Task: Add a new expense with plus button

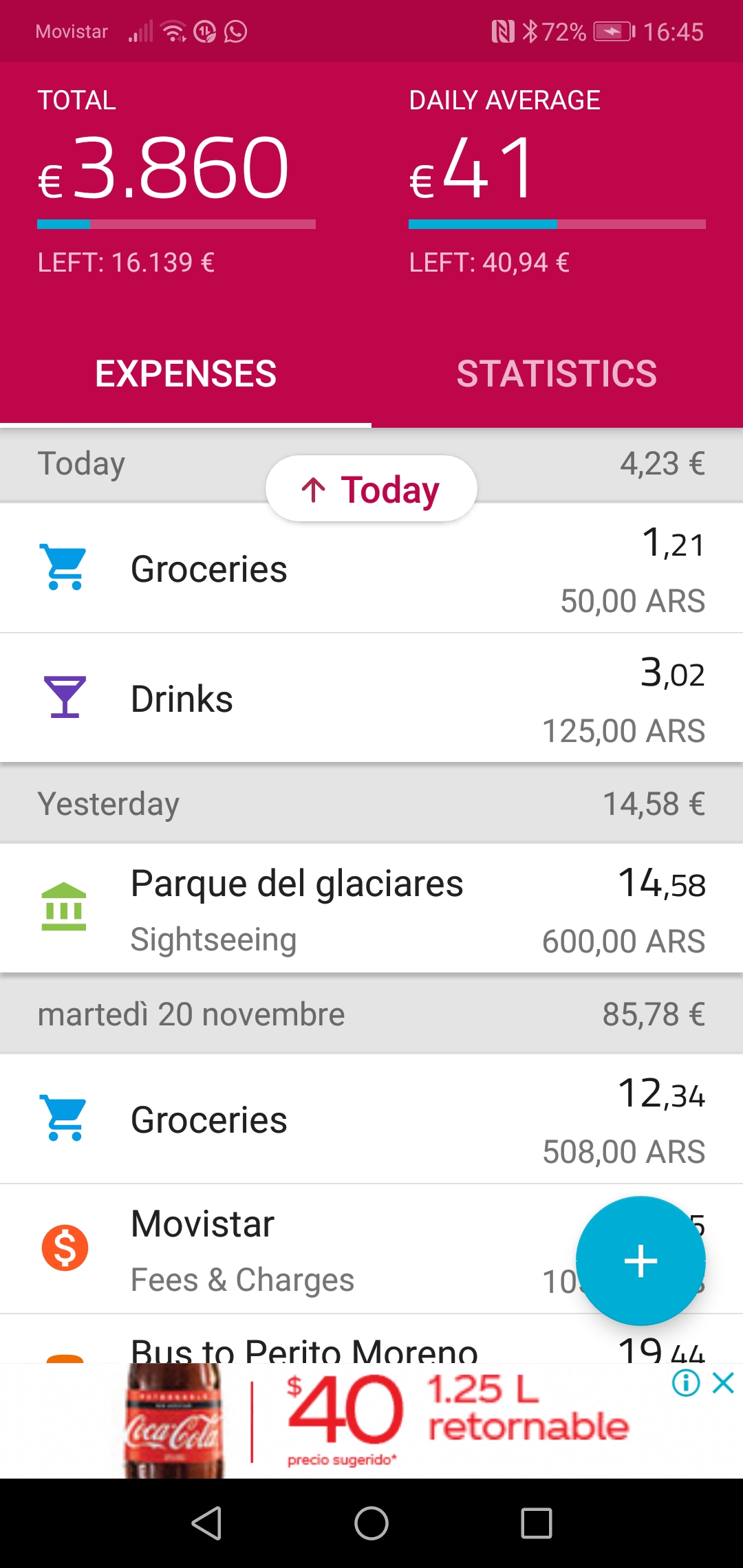Action: point(640,1261)
